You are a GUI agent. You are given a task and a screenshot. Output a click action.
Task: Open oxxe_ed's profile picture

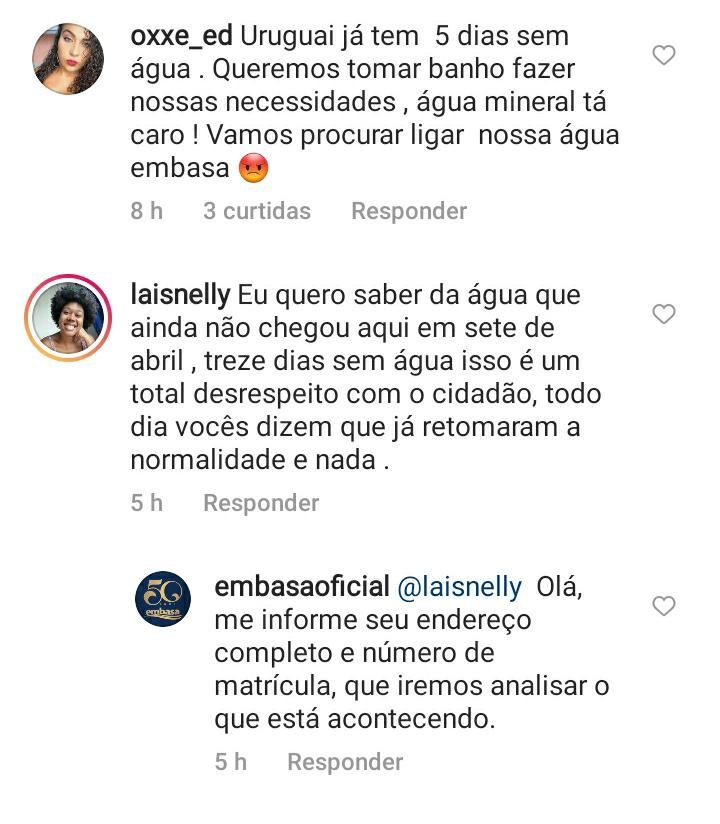(x=69, y=60)
